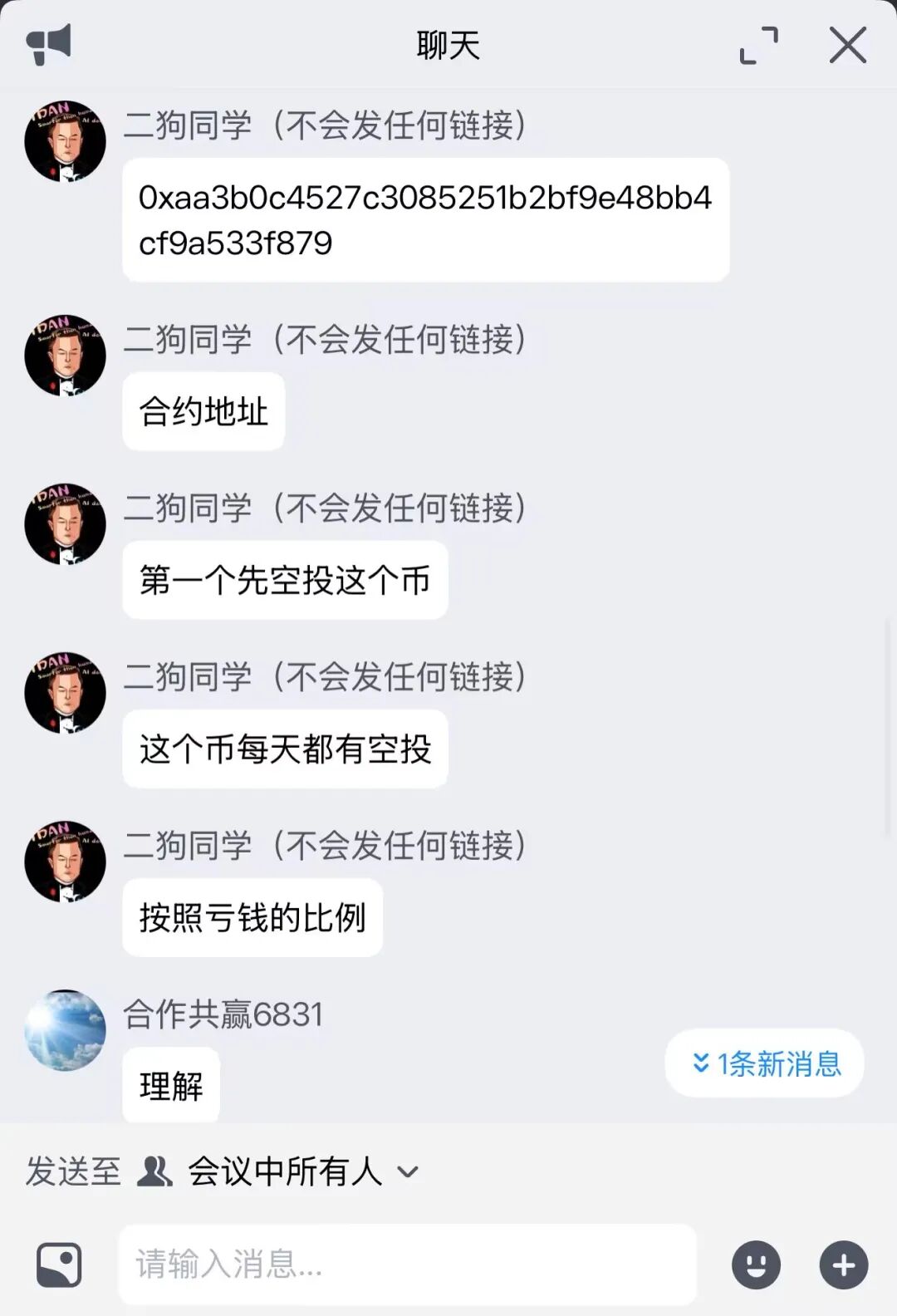897x1316 pixels.
Task: Click the 理解 message bubble from 合作共赢6831
Action: (170, 1083)
